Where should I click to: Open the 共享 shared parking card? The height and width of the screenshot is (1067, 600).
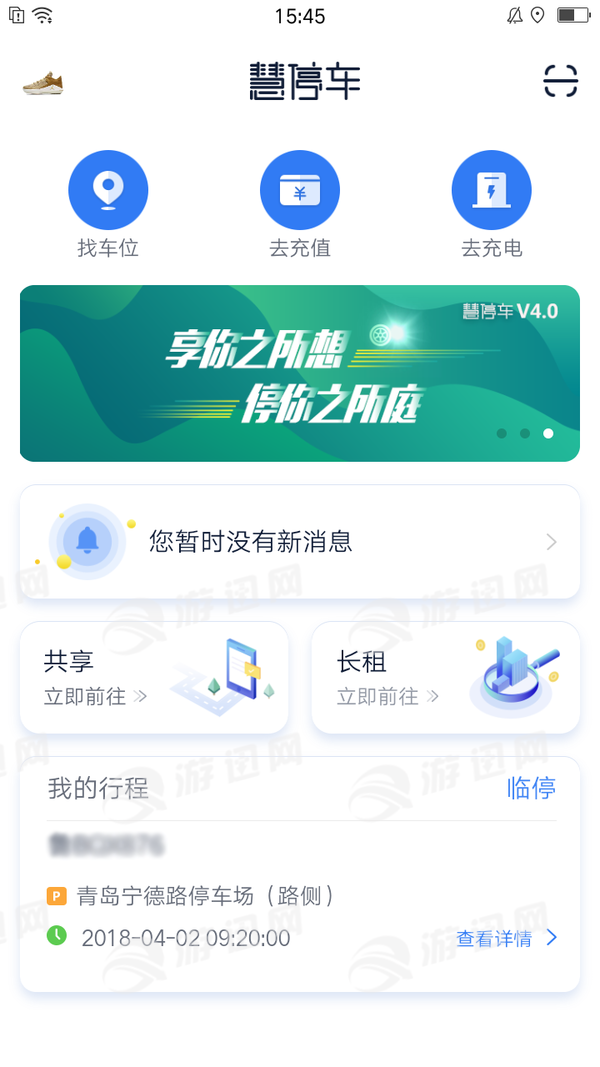tap(154, 678)
